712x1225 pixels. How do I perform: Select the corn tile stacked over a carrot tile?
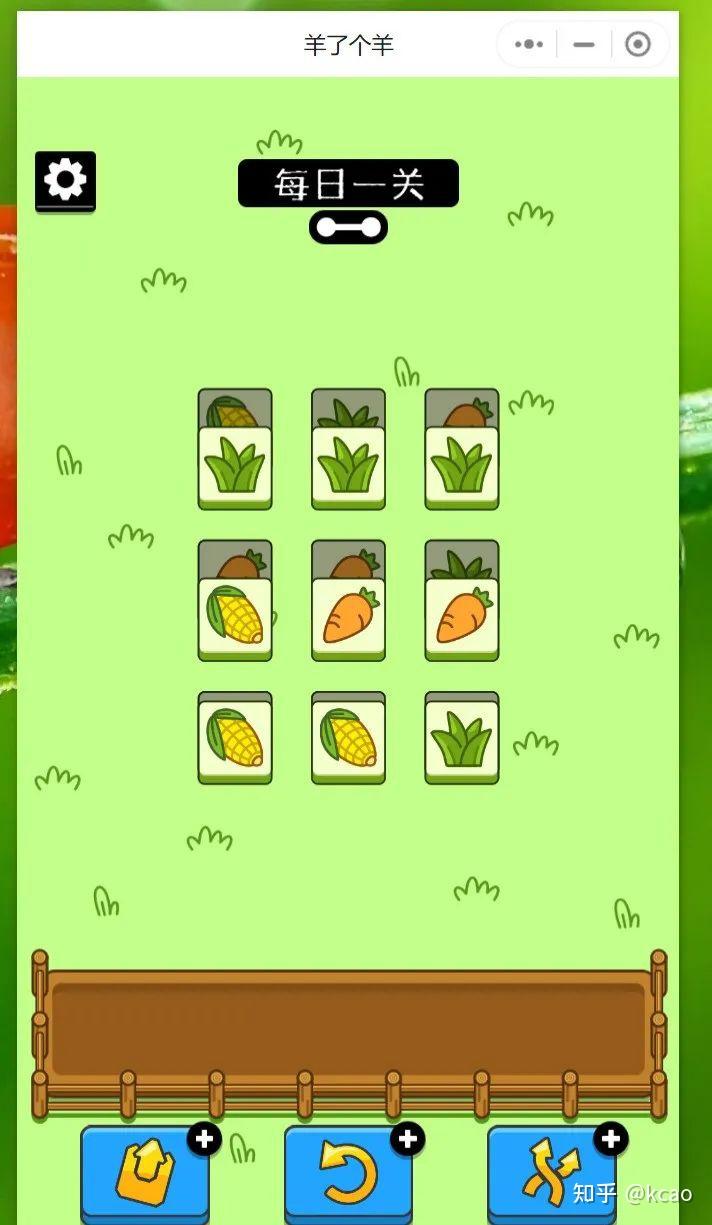[235, 618]
